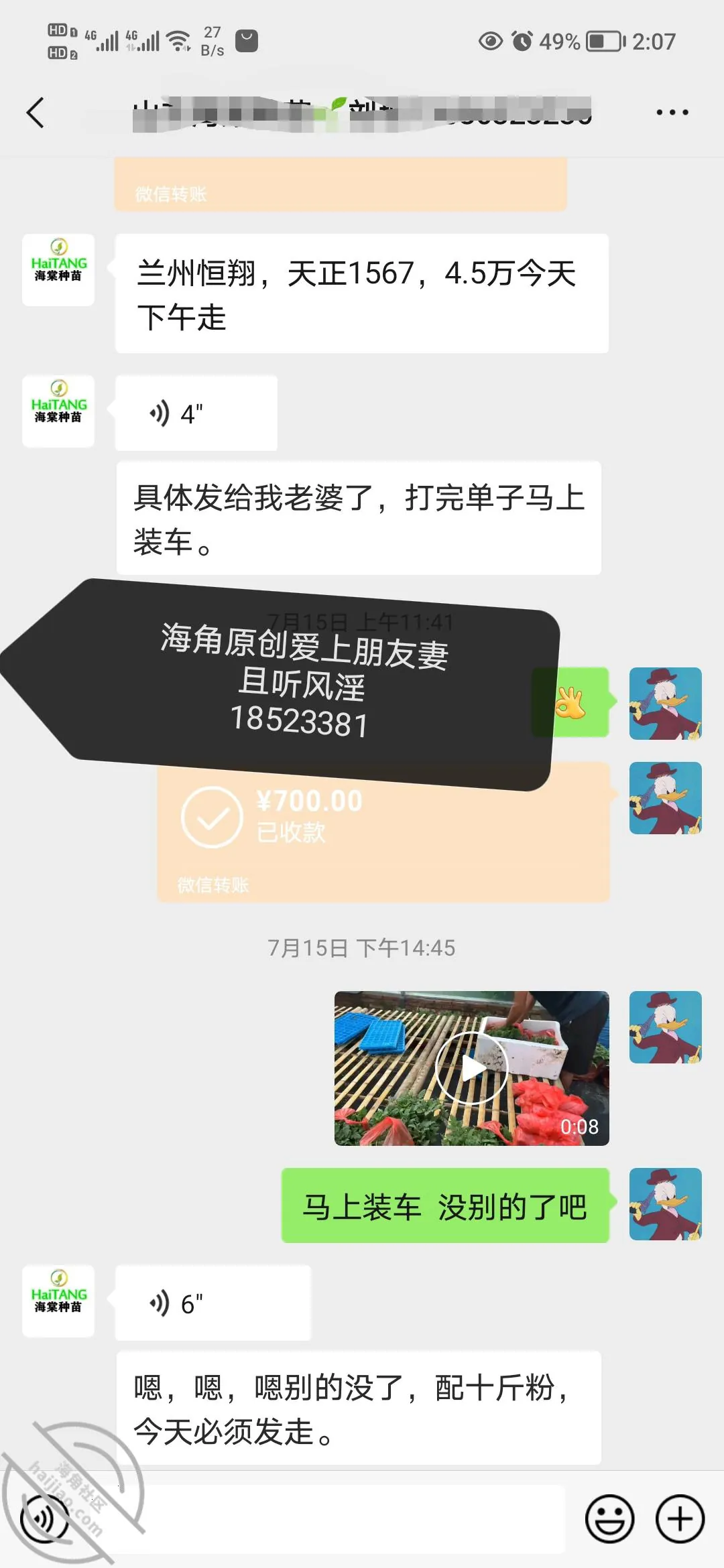The width and height of the screenshot is (724, 1568).
Task: Open the ¥700.00 received transfer card
Action: click(x=383, y=832)
